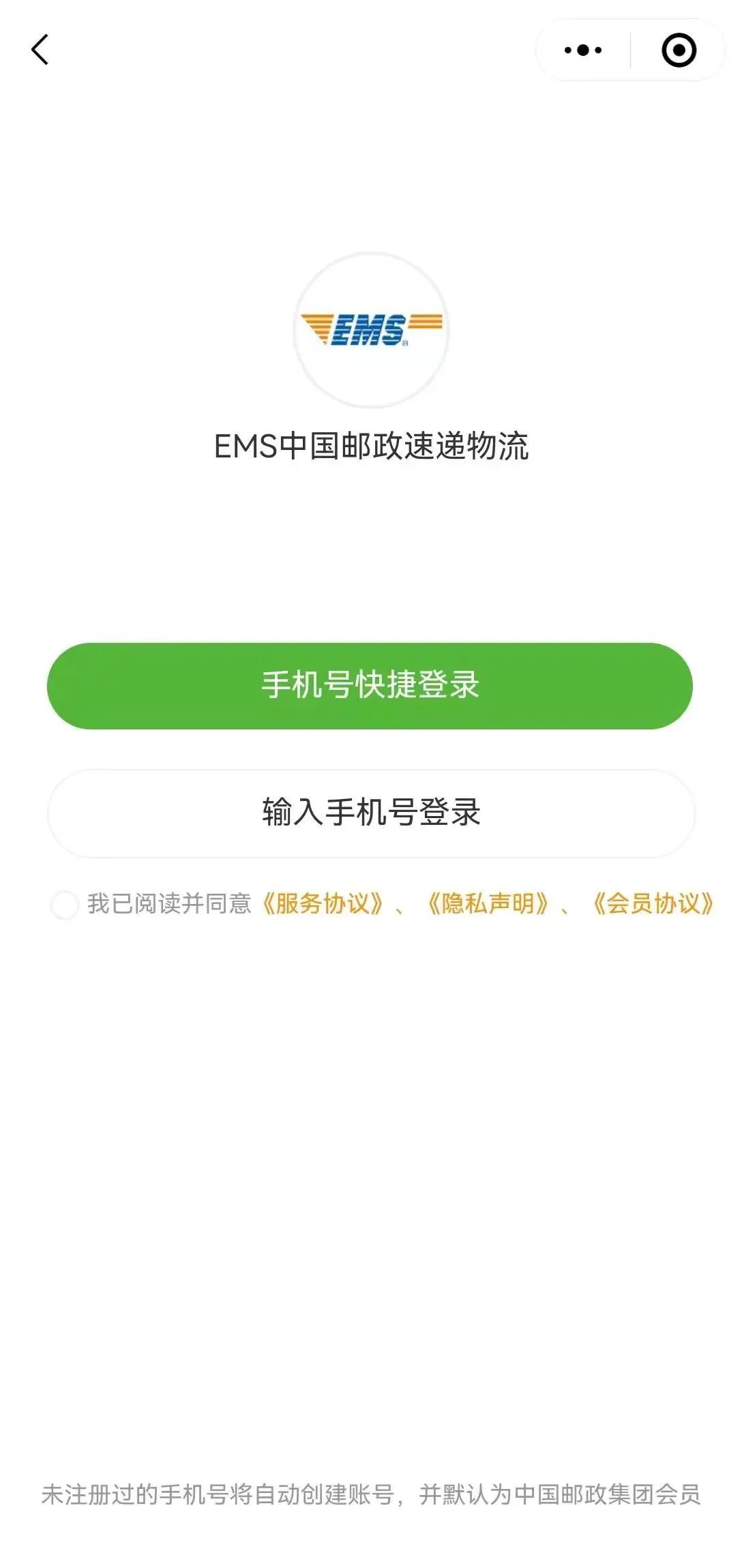Check the 我已阅读并同意 agreement circle

(x=65, y=905)
